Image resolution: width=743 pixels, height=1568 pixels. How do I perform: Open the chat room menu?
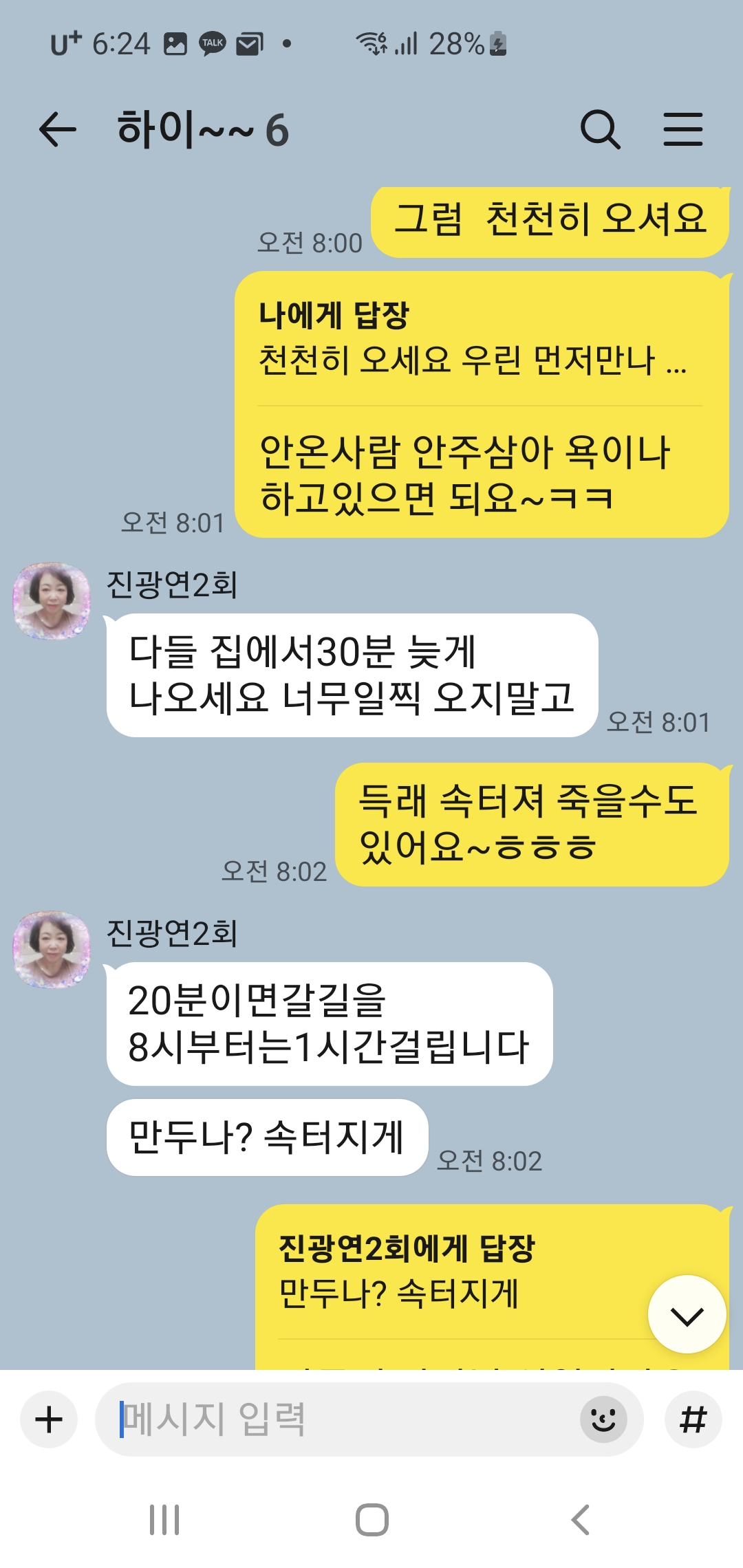tap(683, 130)
